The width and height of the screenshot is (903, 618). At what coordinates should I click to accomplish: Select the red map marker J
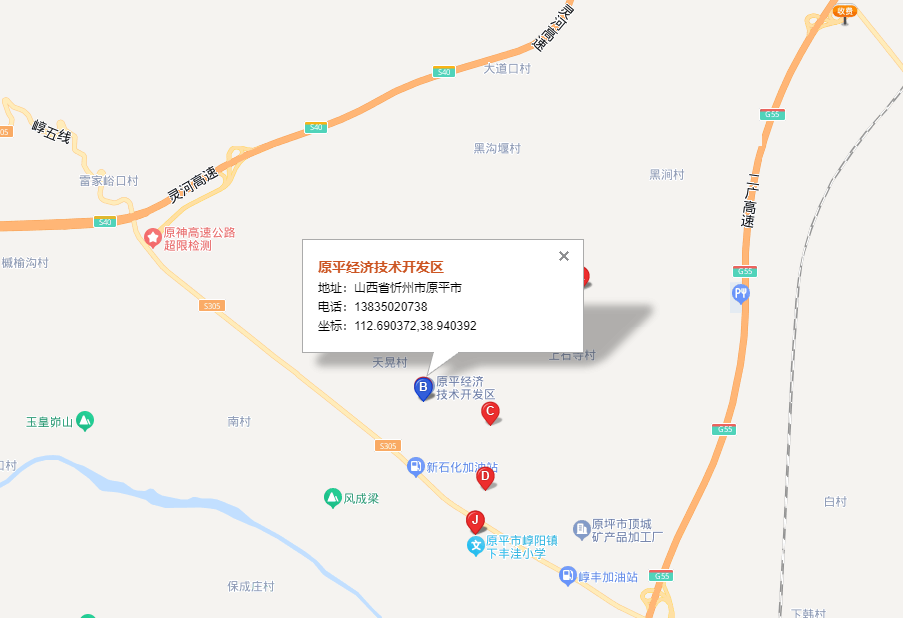pos(476,520)
